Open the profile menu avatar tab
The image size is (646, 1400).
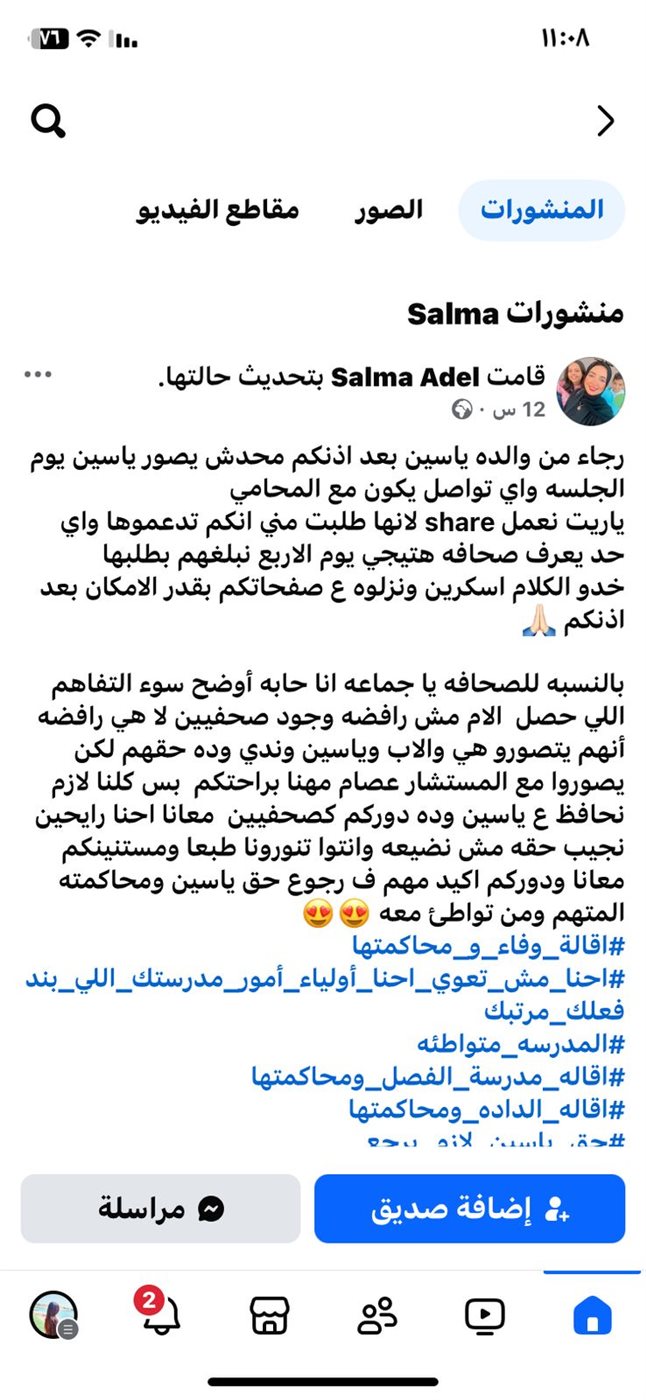[x=52, y=1317]
